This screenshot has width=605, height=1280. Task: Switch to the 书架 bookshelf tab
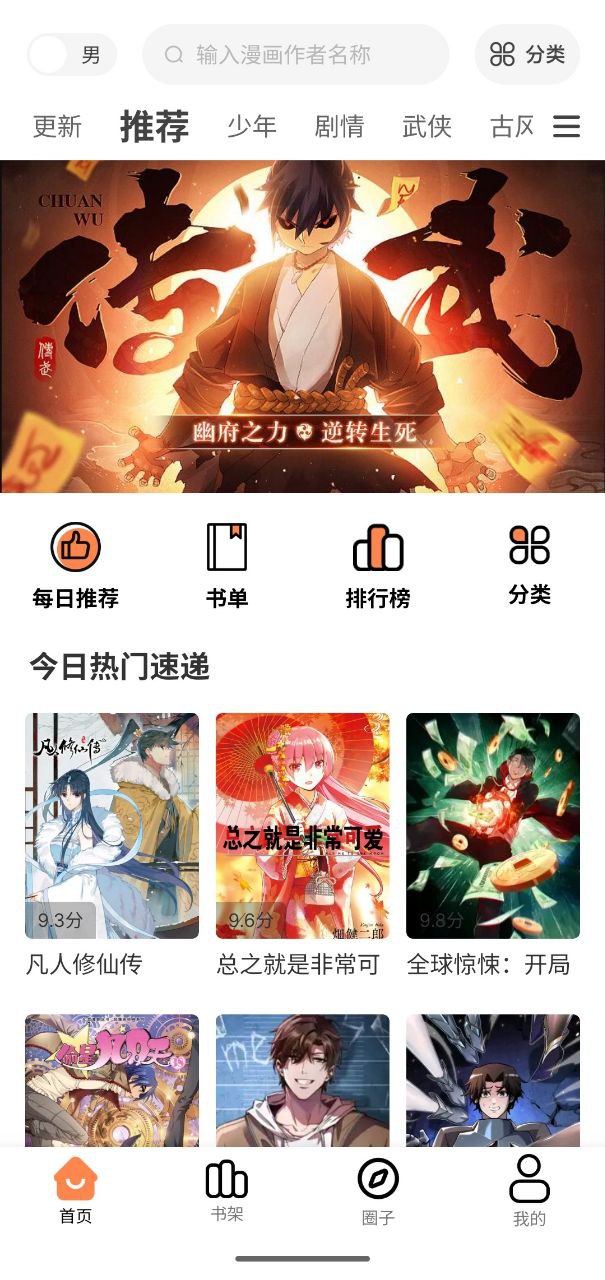pos(227,1192)
